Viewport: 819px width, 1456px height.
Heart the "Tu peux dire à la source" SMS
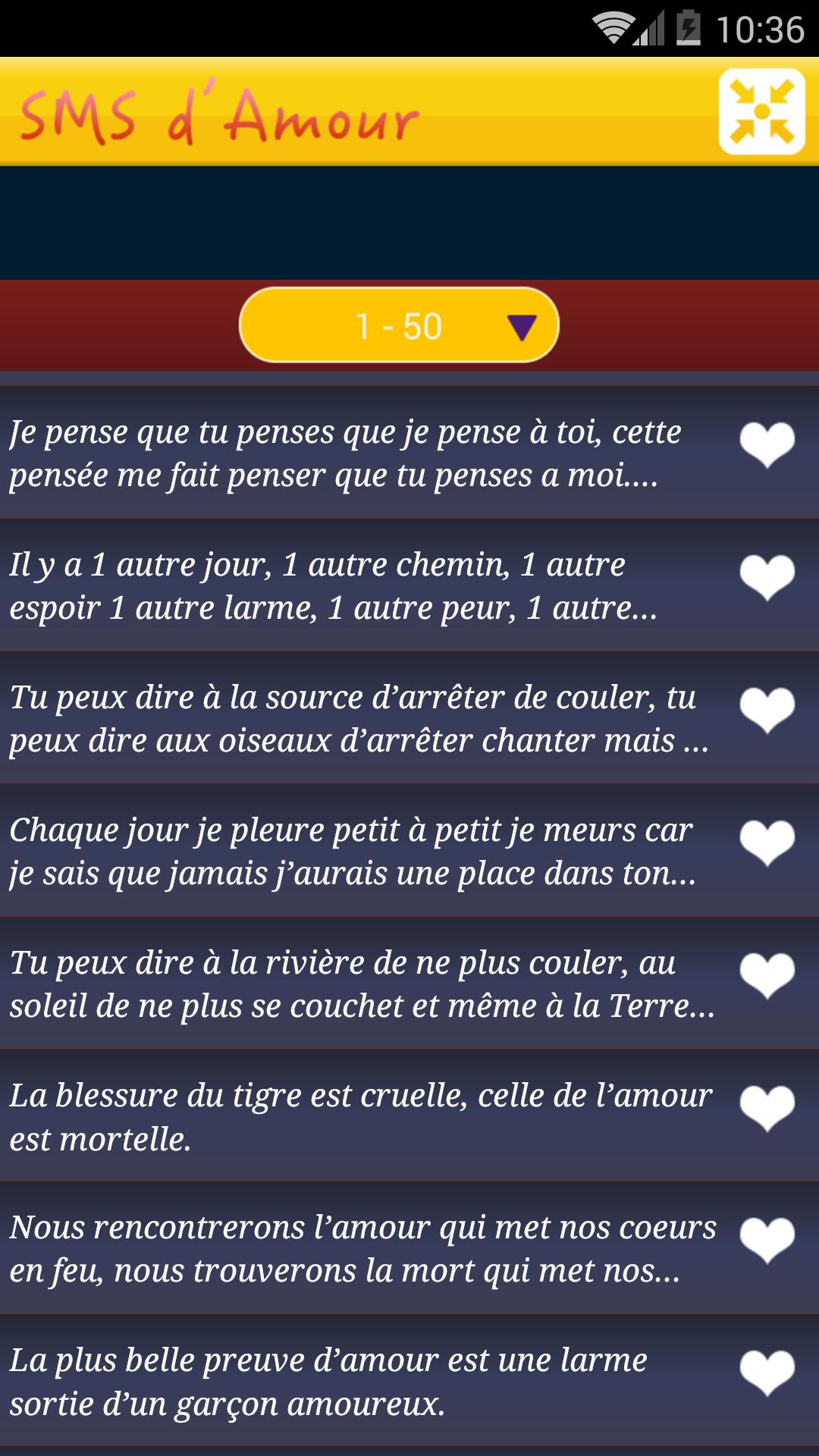(767, 710)
